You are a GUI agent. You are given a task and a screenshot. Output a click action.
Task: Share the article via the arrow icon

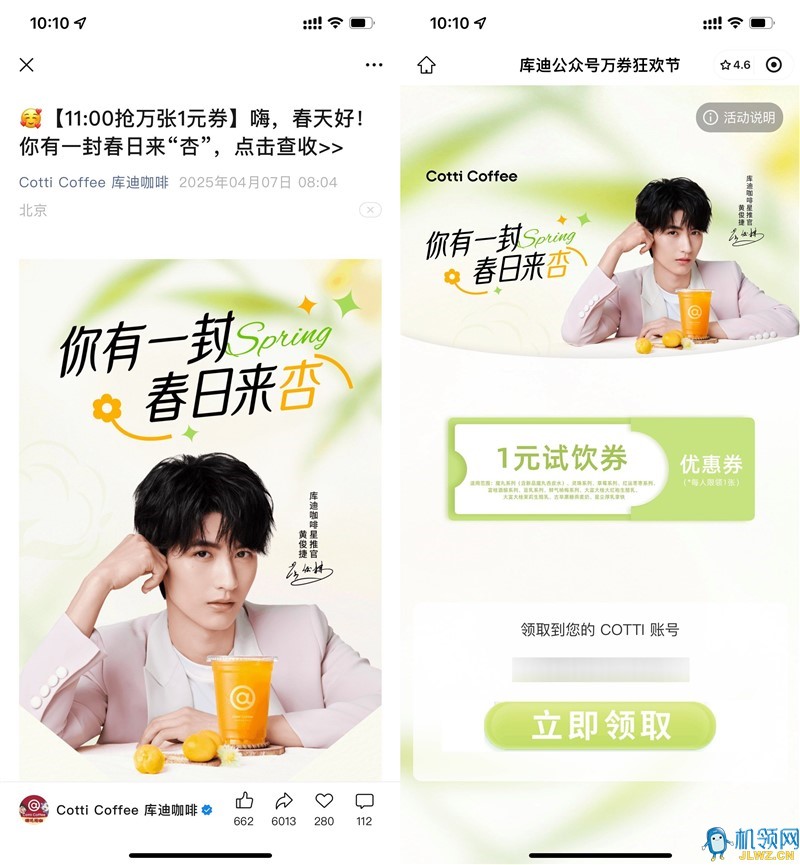[284, 801]
